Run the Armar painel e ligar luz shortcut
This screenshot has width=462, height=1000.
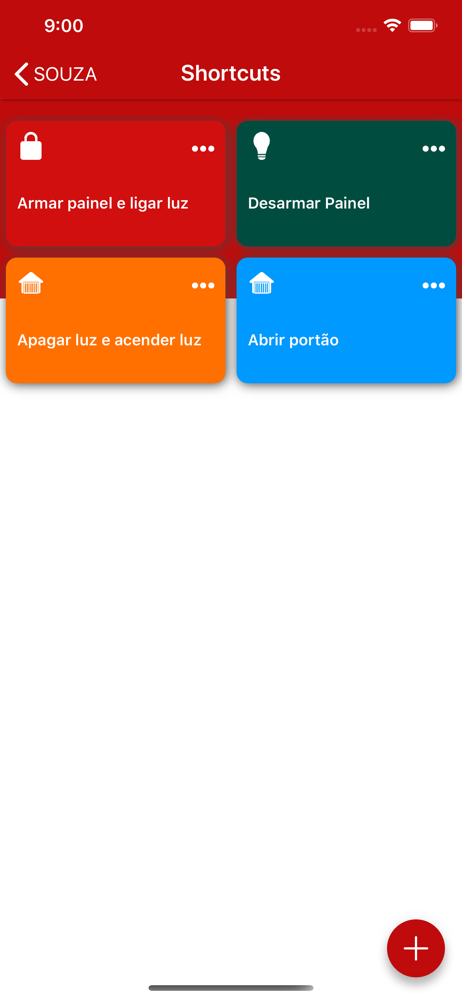pos(116,184)
